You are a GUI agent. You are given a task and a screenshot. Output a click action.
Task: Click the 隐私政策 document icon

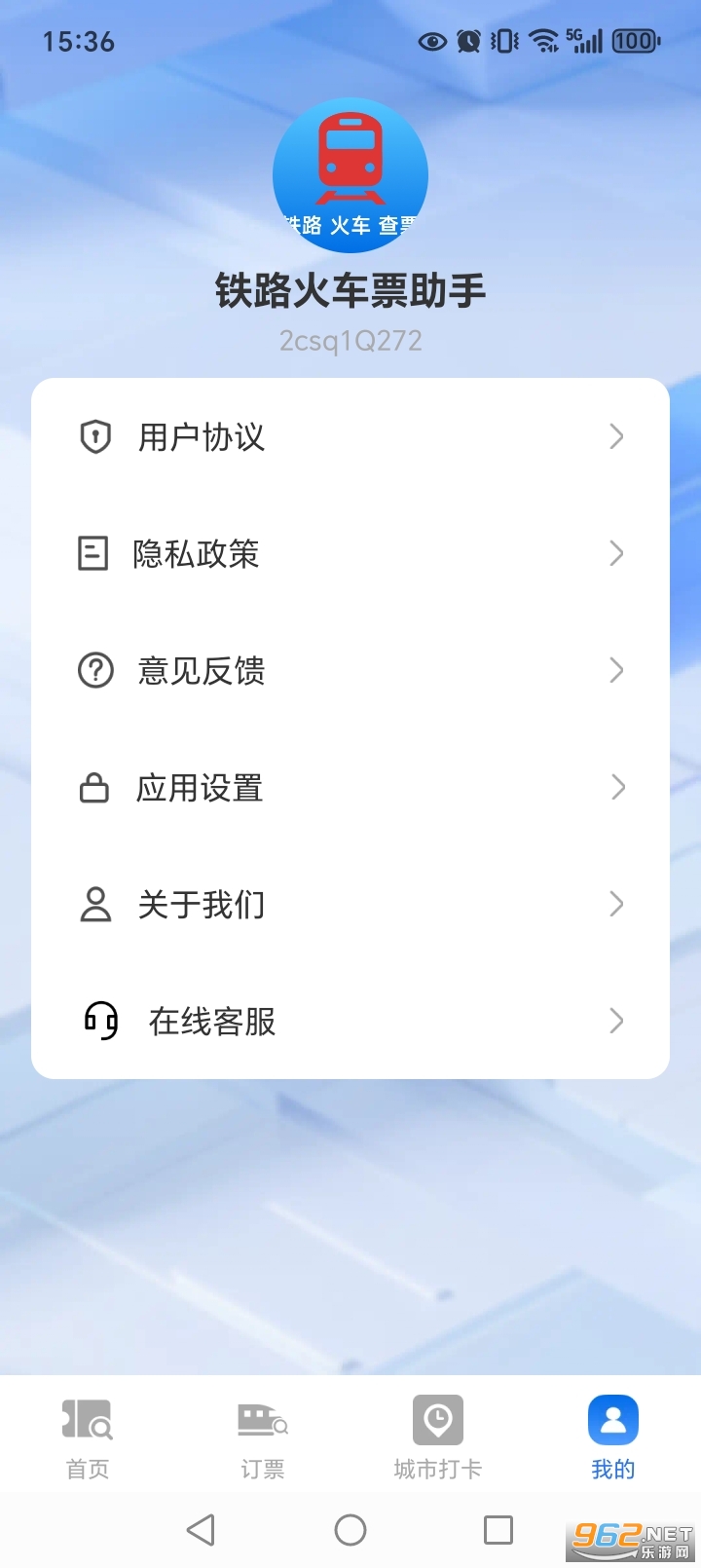point(93,553)
